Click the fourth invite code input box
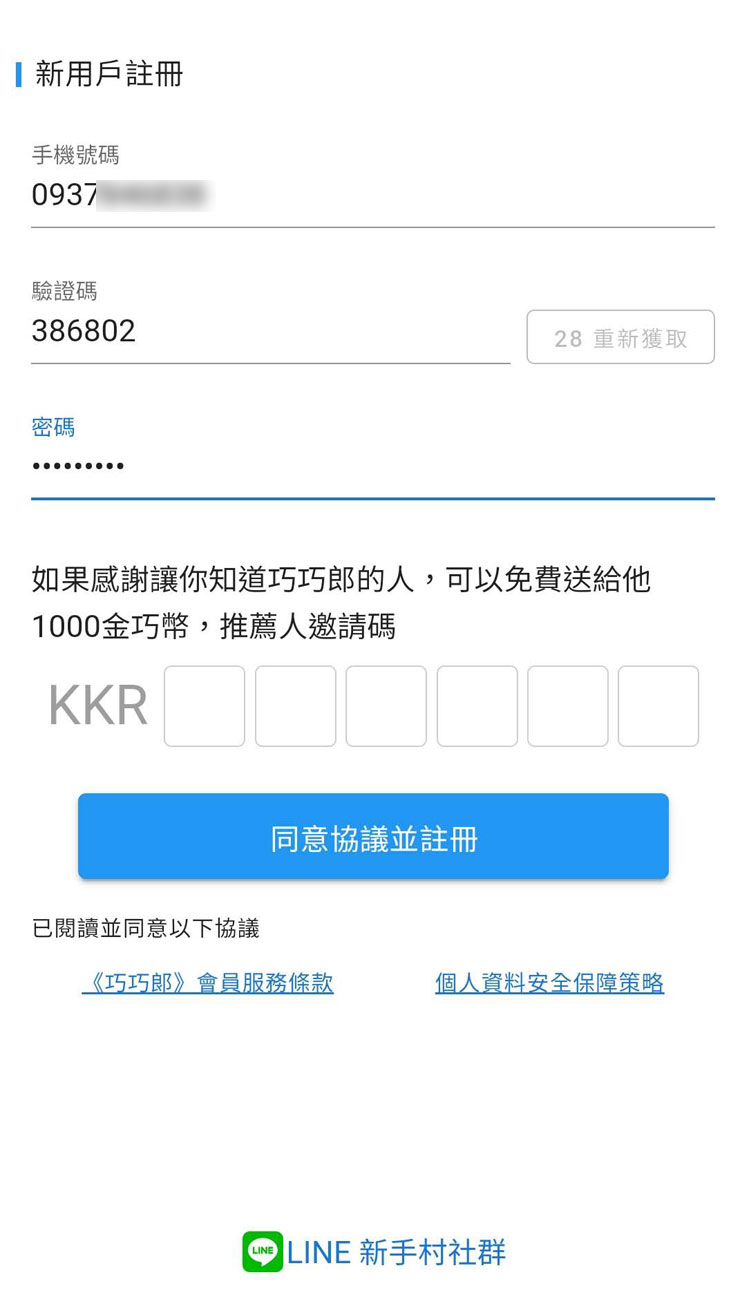This screenshot has width=740, height=1306. click(x=477, y=706)
